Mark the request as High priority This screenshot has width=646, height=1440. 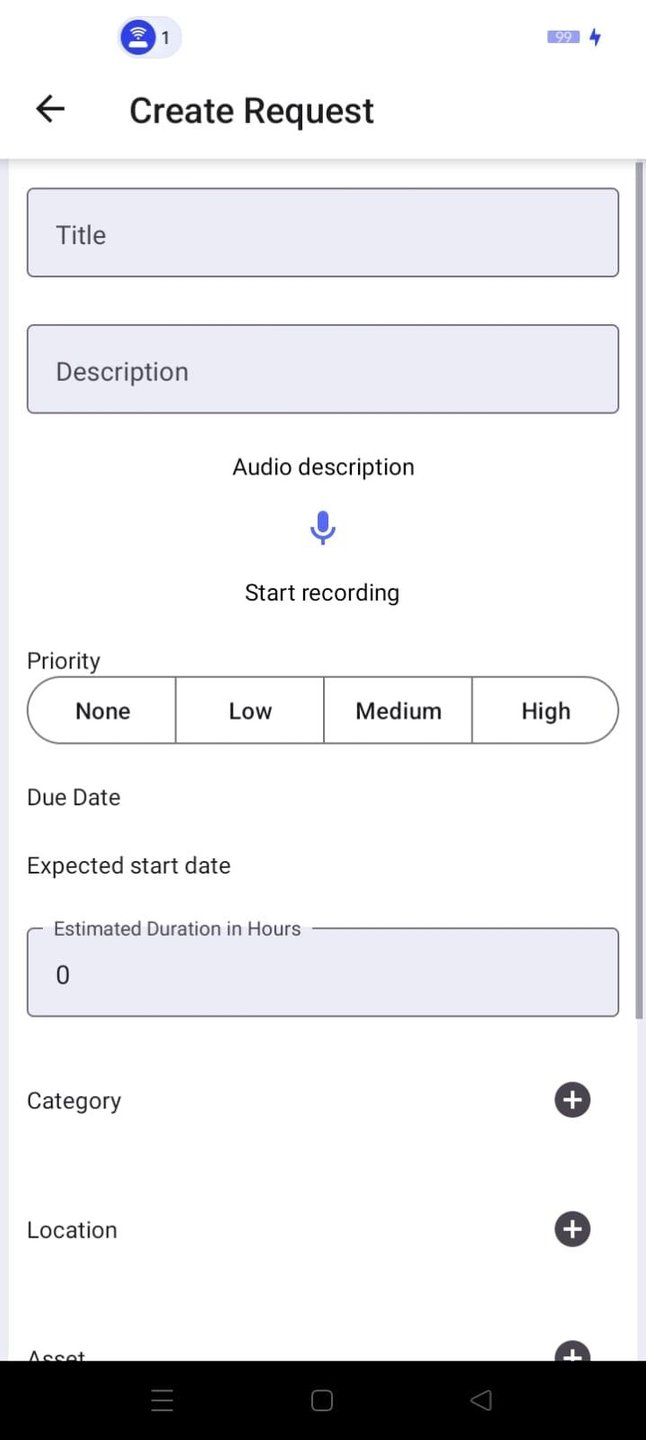(x=545, y=711)
